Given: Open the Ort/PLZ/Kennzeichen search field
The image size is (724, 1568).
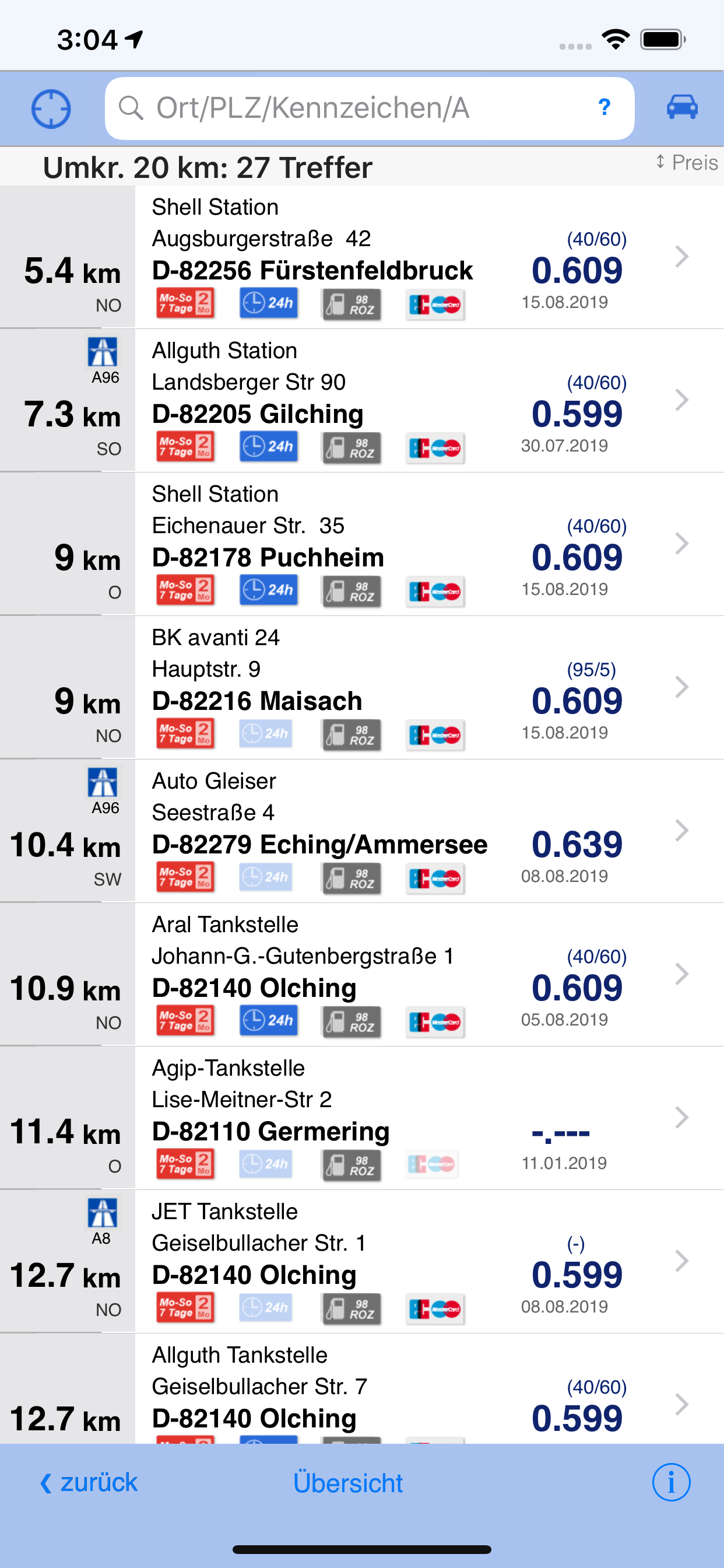Looking at the screenshot, I should 370,108.
